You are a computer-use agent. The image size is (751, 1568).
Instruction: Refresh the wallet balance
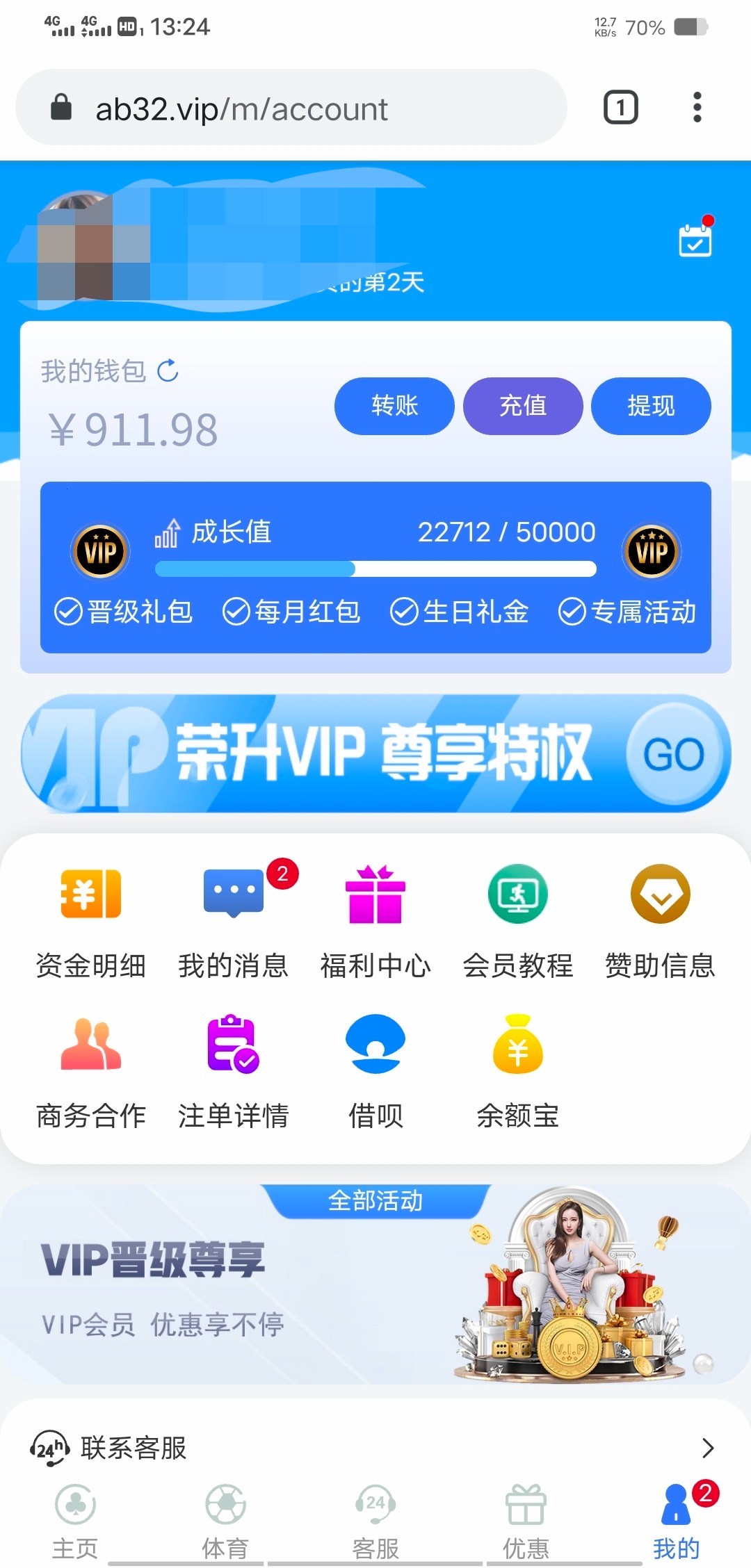[x=168, y=371]
